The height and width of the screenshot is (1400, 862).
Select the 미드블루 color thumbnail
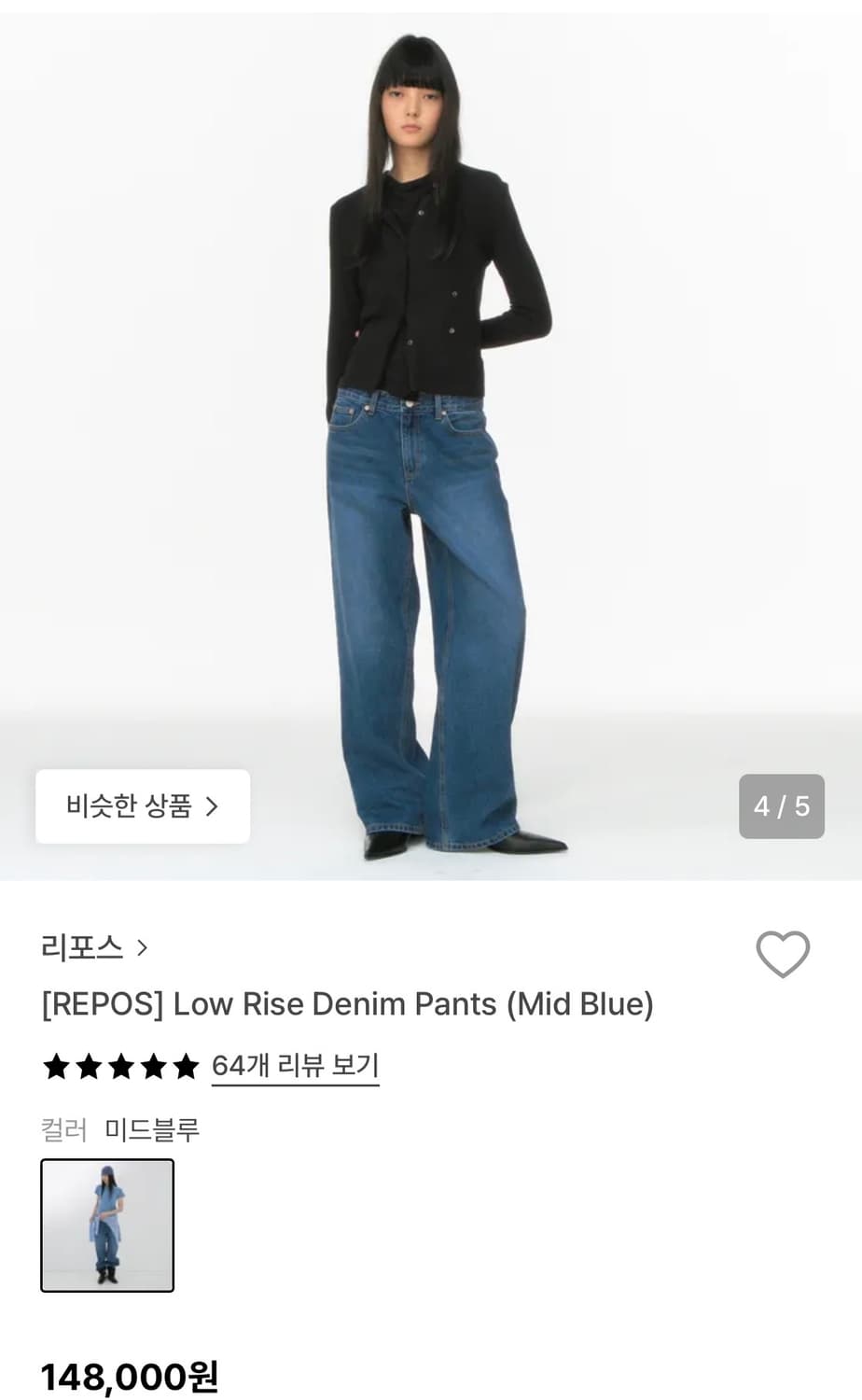point(106,1225)
